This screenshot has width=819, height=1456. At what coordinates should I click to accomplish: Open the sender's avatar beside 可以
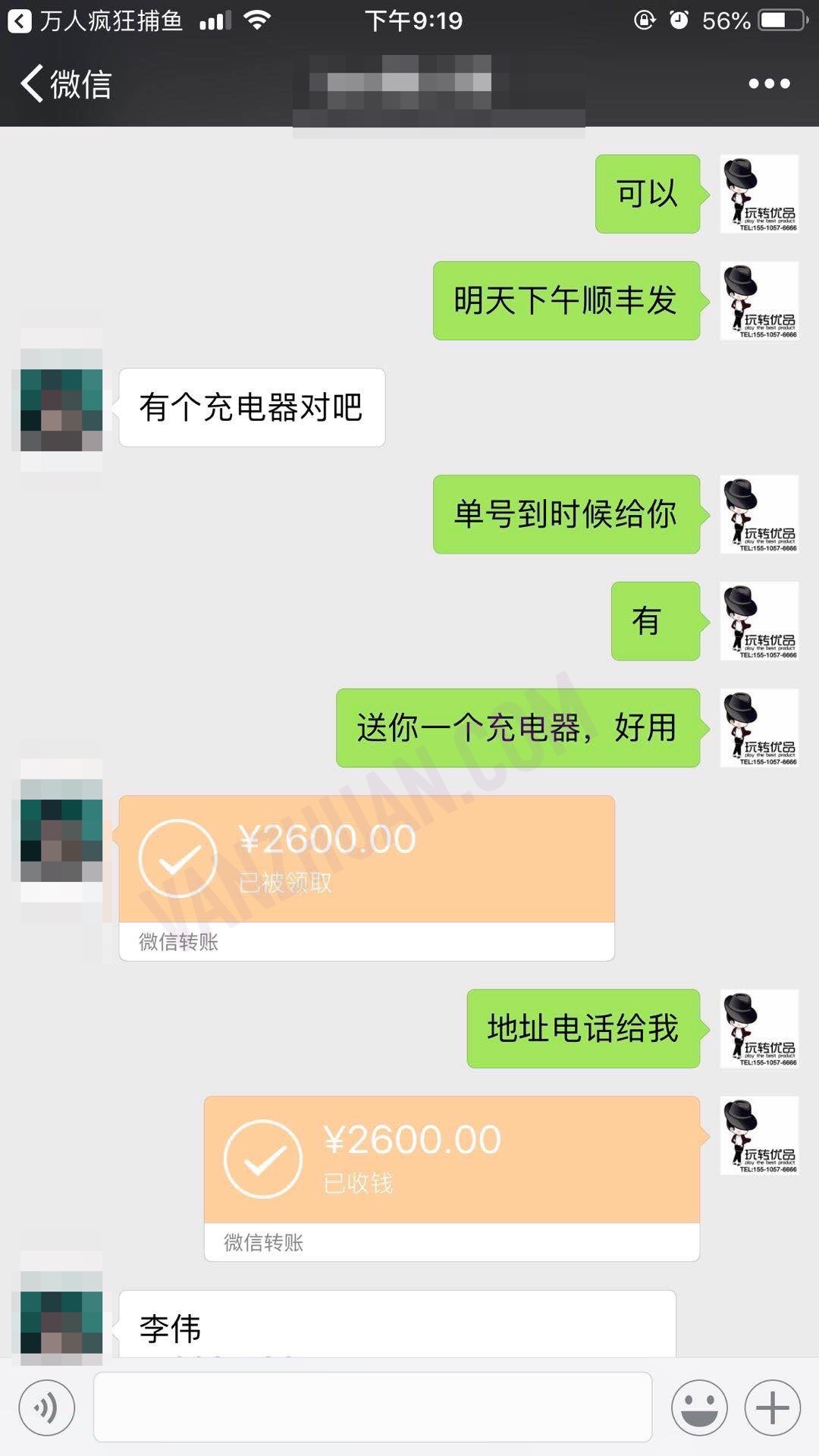pos(759,194)
